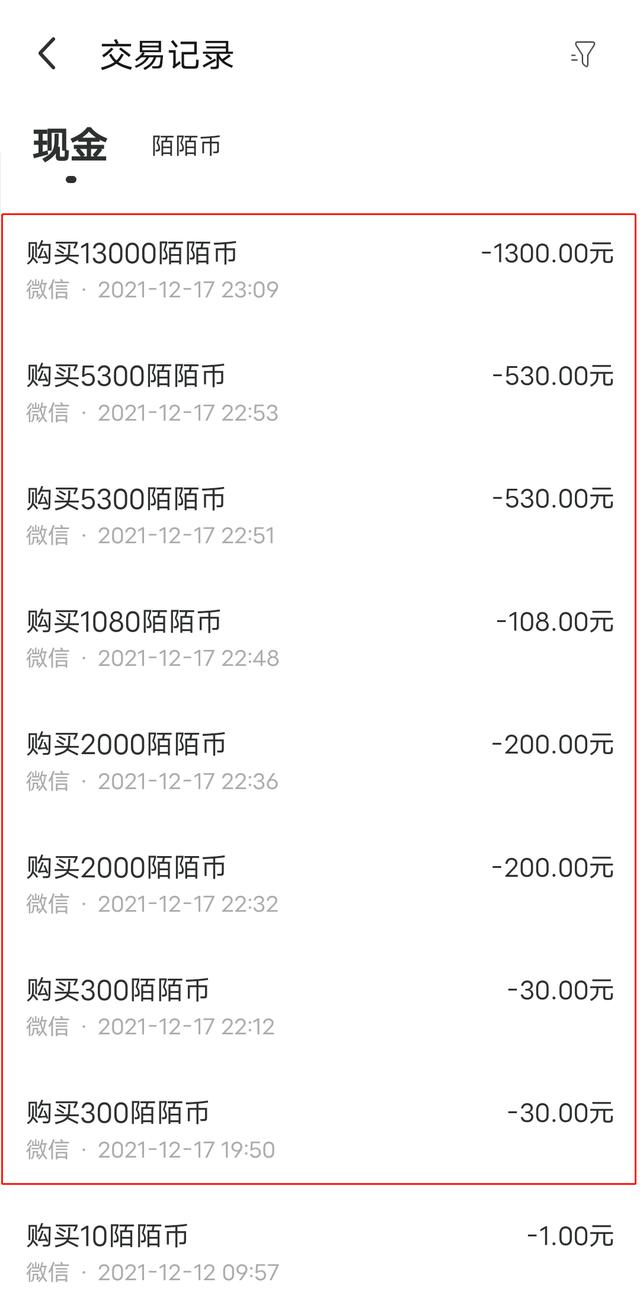Select the 现金 tab
This screenshot has width=640, height=1298.
[70, 146]
